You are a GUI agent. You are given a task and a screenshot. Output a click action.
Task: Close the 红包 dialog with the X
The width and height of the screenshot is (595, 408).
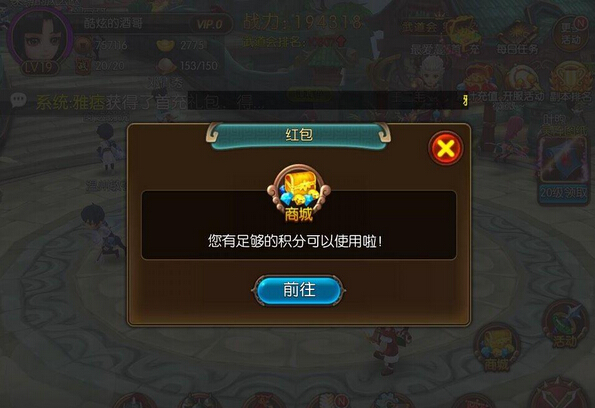[x=446, y=148]
